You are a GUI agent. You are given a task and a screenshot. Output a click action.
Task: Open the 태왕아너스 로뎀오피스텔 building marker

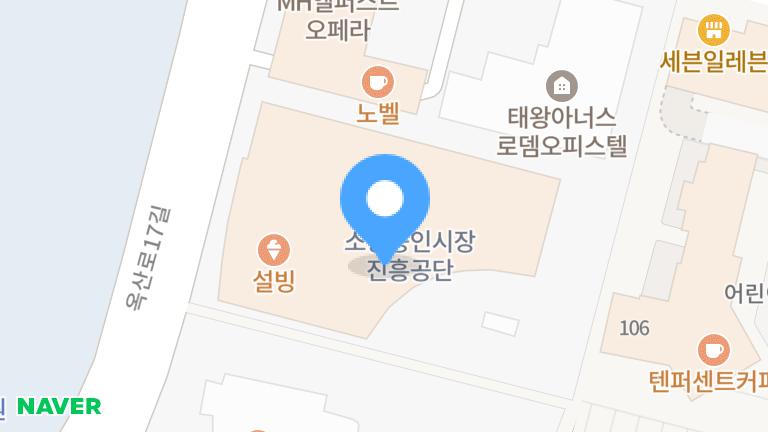(x=562, y=84)
